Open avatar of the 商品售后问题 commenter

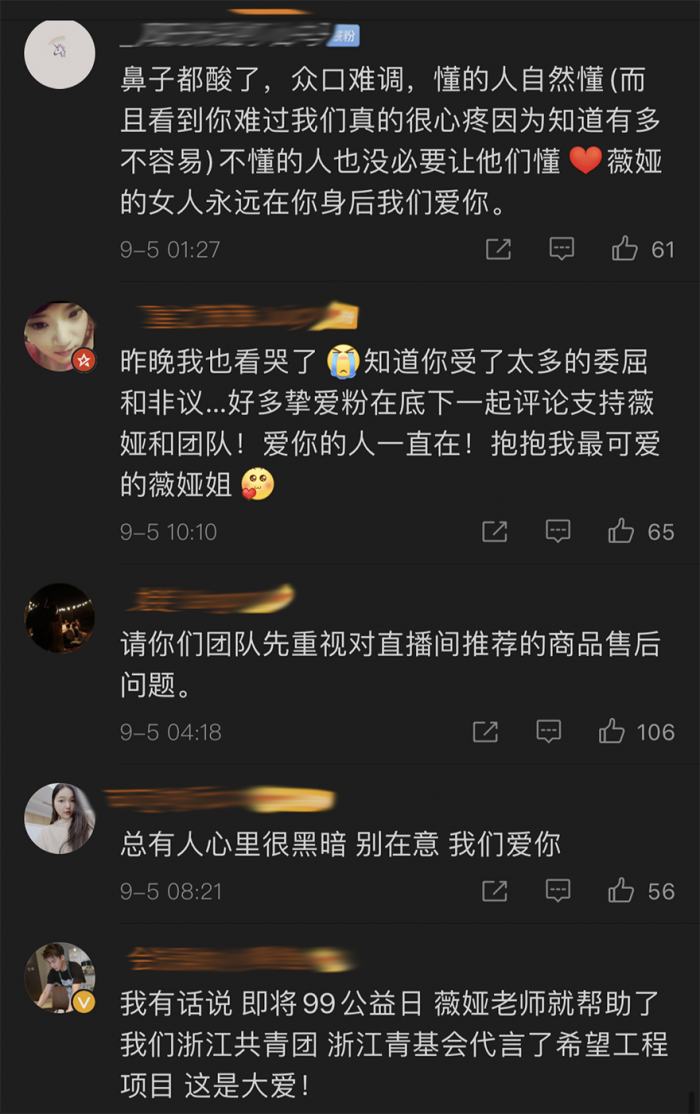click(59, 618)
